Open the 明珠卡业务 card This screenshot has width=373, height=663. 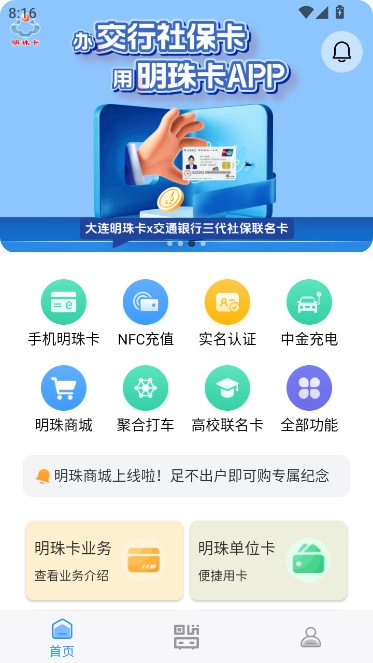point(104,560)
